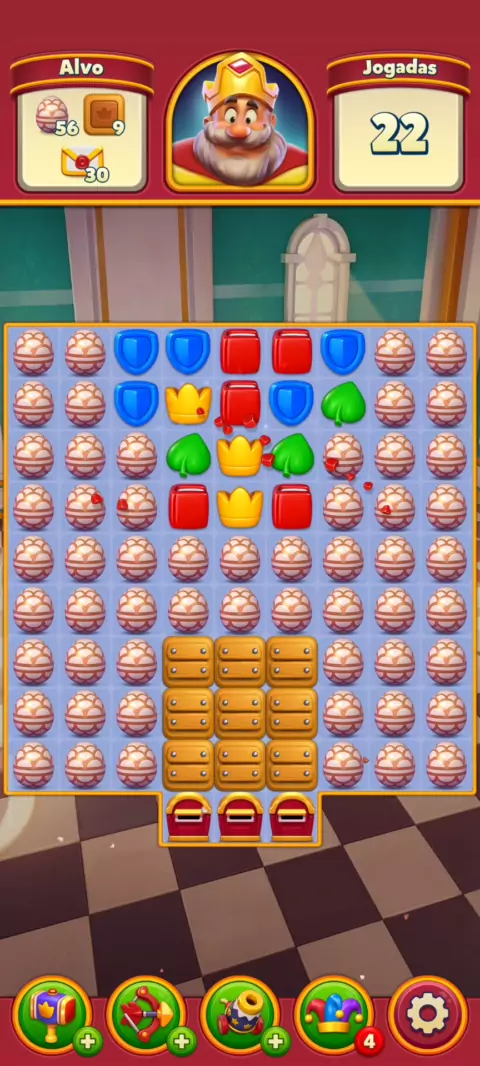Select the arrow crossbow booster

(x=147, y=1016)
